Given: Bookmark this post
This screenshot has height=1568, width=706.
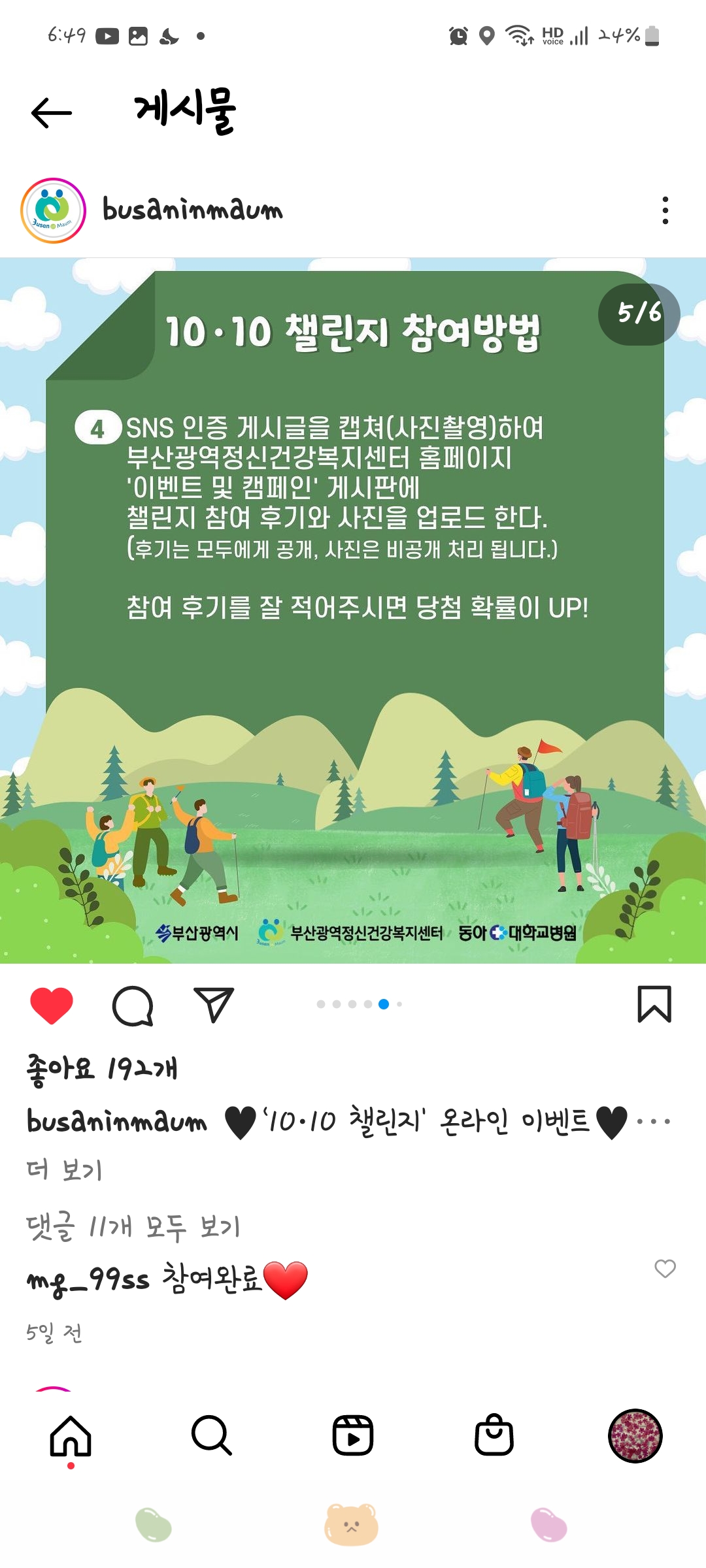Looking at the screenshot, I should click(x=654, y=1004).
